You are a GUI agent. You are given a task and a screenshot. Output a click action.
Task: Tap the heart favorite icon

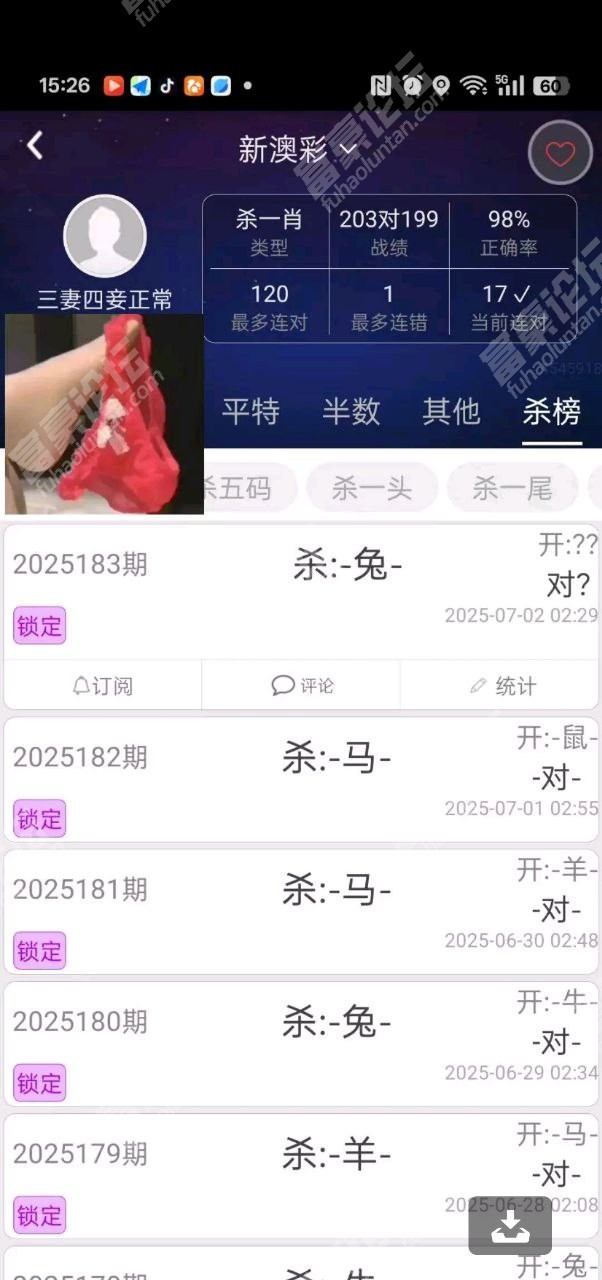560,153
